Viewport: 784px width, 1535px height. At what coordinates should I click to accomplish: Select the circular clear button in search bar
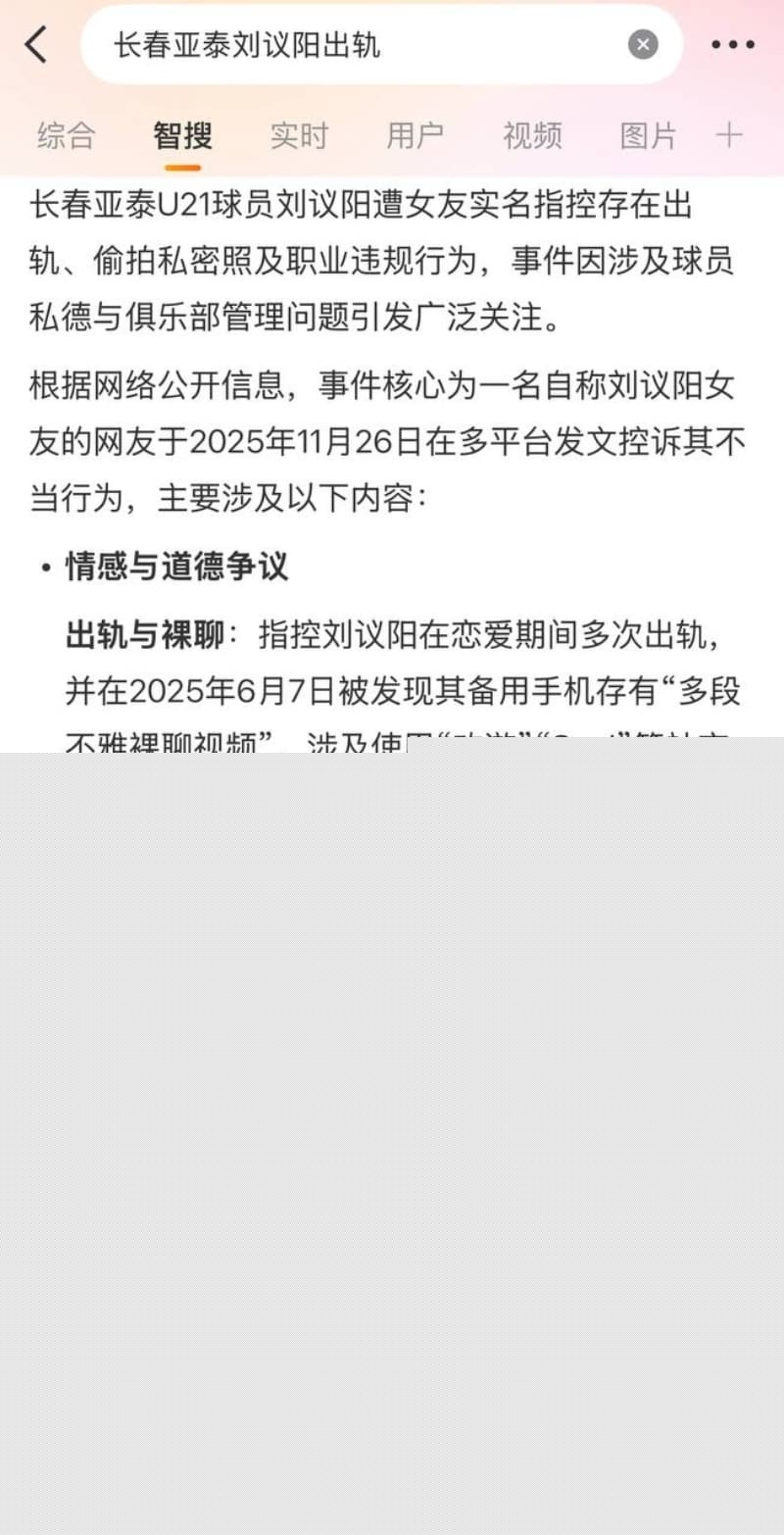[643, 44]
